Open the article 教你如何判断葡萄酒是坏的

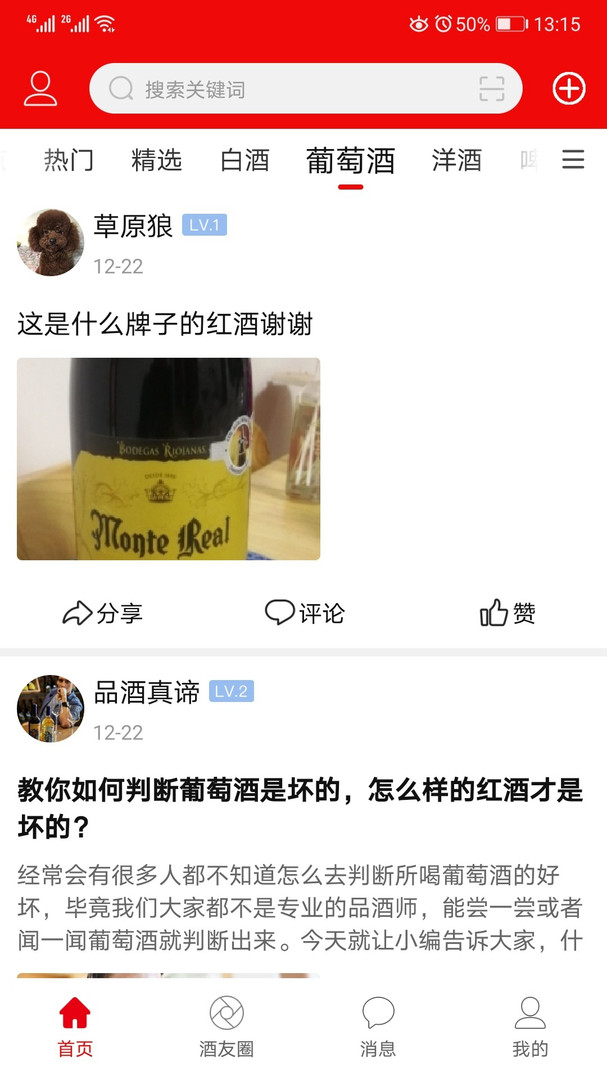(x=300, y=808)
